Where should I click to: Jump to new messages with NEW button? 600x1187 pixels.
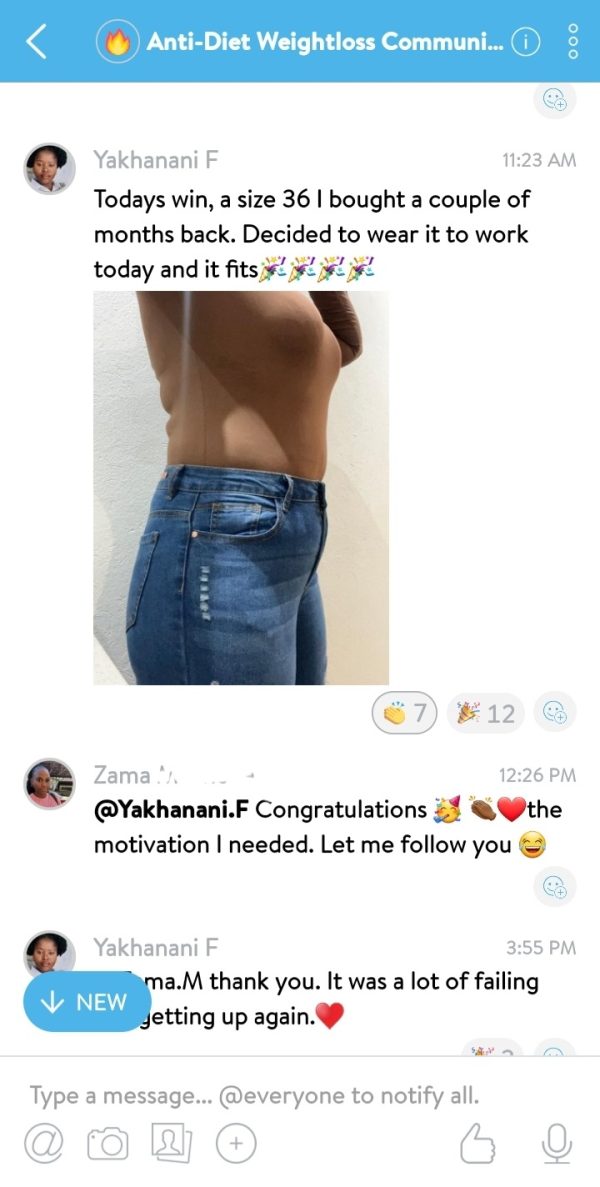pyautogui.click(x=87, y=1002)
